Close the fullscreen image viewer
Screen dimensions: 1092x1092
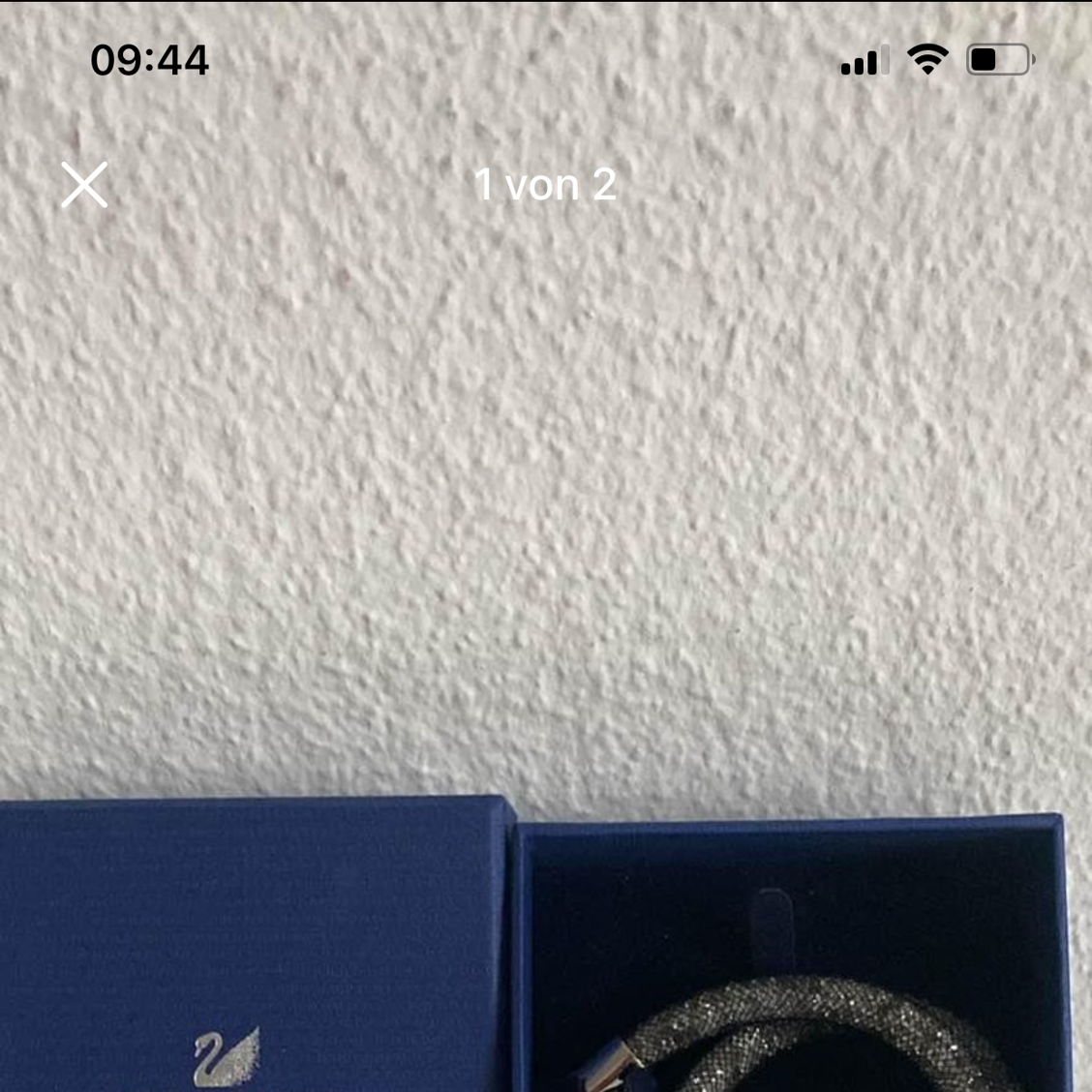84,185
